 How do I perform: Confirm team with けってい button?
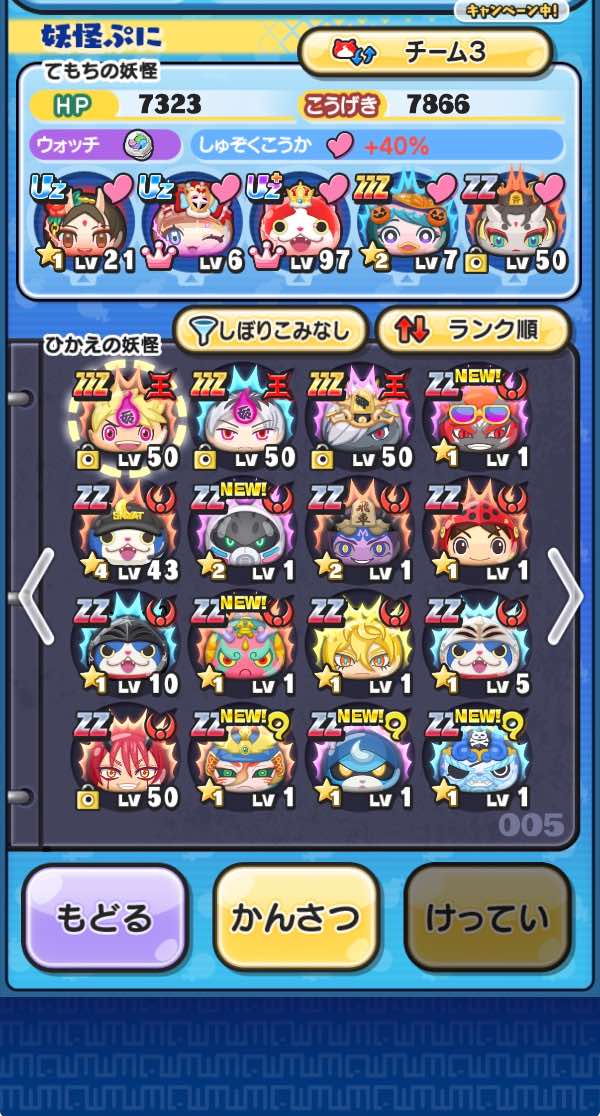tap(488, 918)
